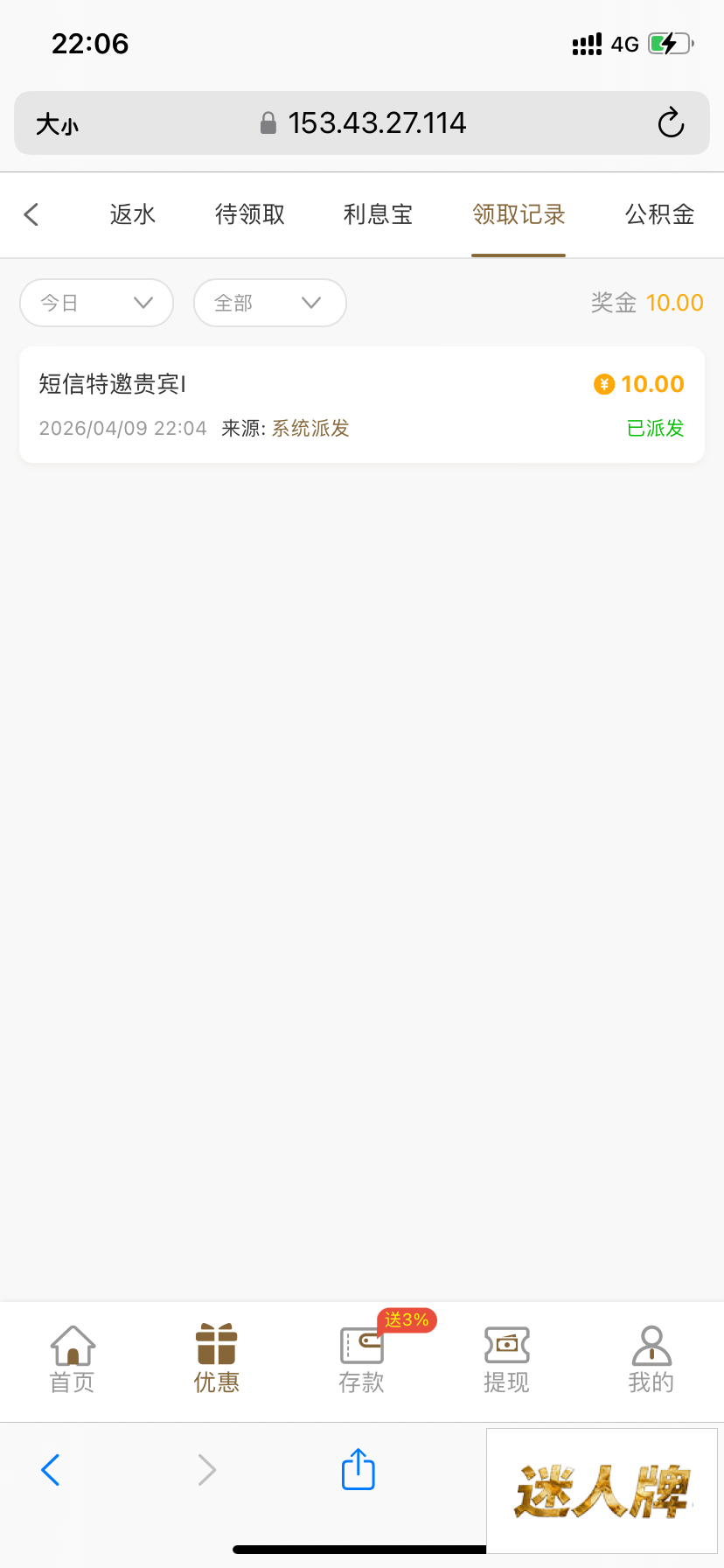Viewport: 724px width, 1568px height.
Task: Expand the 全部 filter dropdown
Action: click(269, 303)
